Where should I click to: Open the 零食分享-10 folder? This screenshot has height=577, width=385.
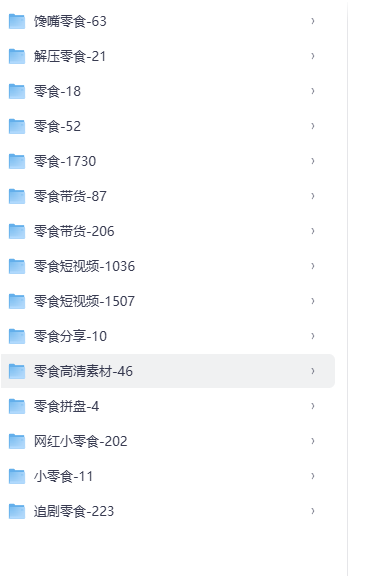[x=168, y=336]
